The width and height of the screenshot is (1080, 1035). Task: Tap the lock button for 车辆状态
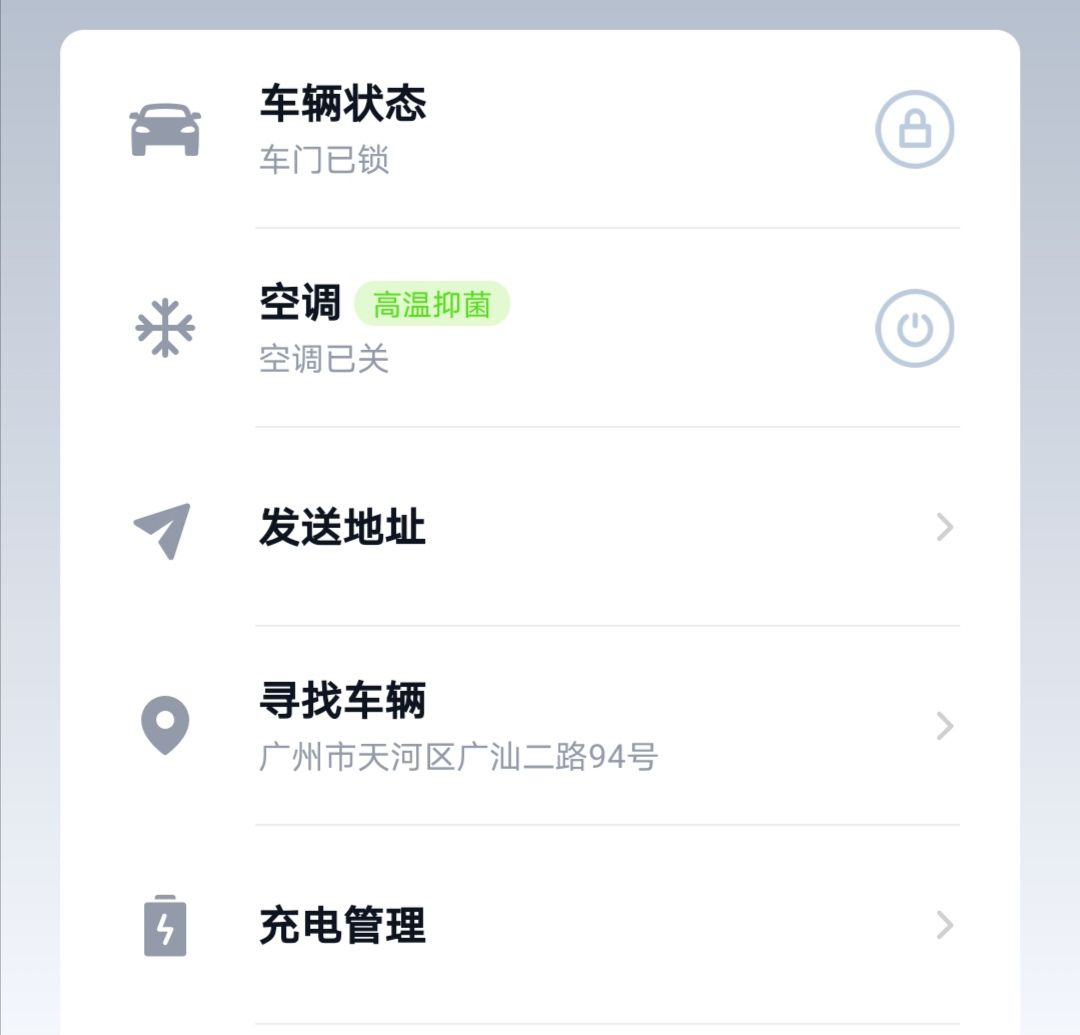pos(915,130)
